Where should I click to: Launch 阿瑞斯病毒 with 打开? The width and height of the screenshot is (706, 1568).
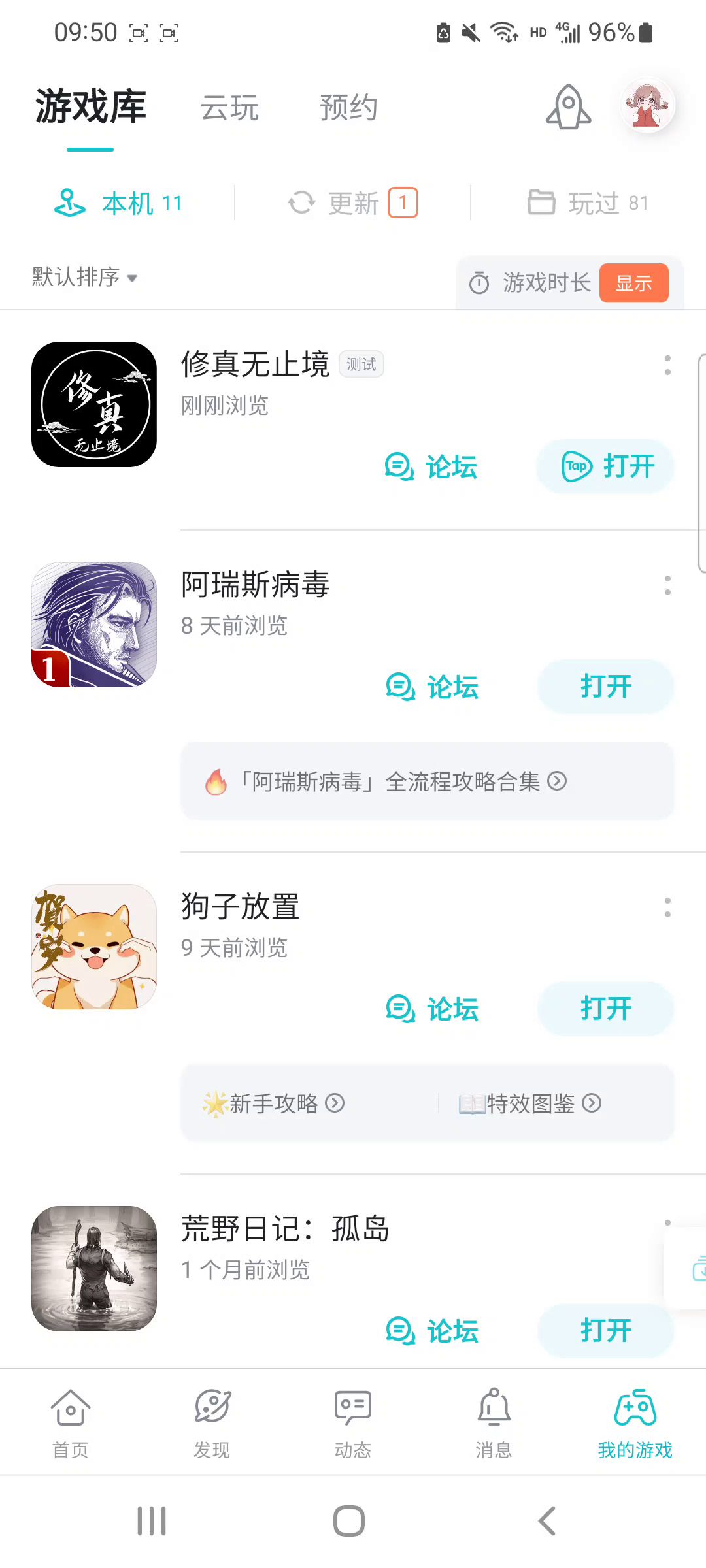coord(605,687)
